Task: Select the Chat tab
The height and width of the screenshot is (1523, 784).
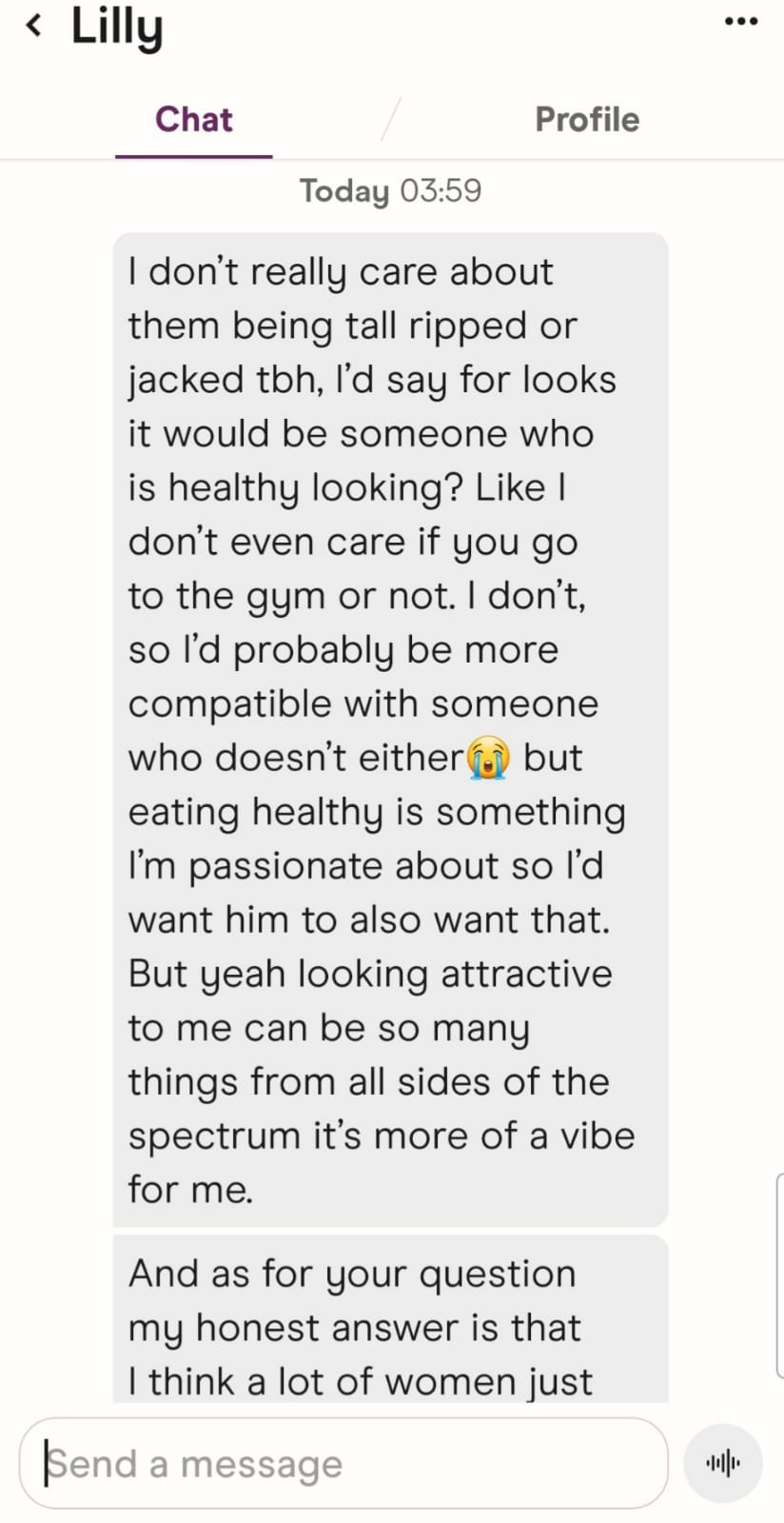Action: (x=194, y=120)
